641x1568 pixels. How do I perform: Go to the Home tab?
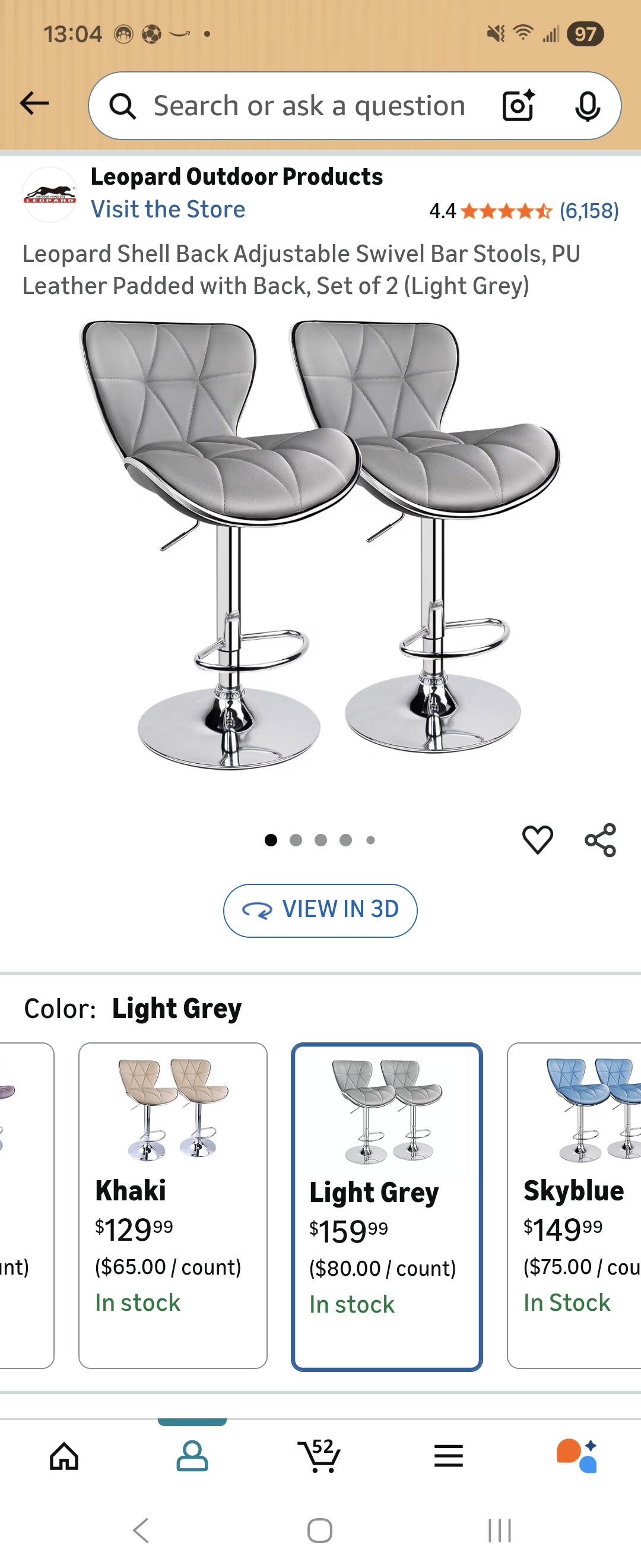tap(65, 1456)
